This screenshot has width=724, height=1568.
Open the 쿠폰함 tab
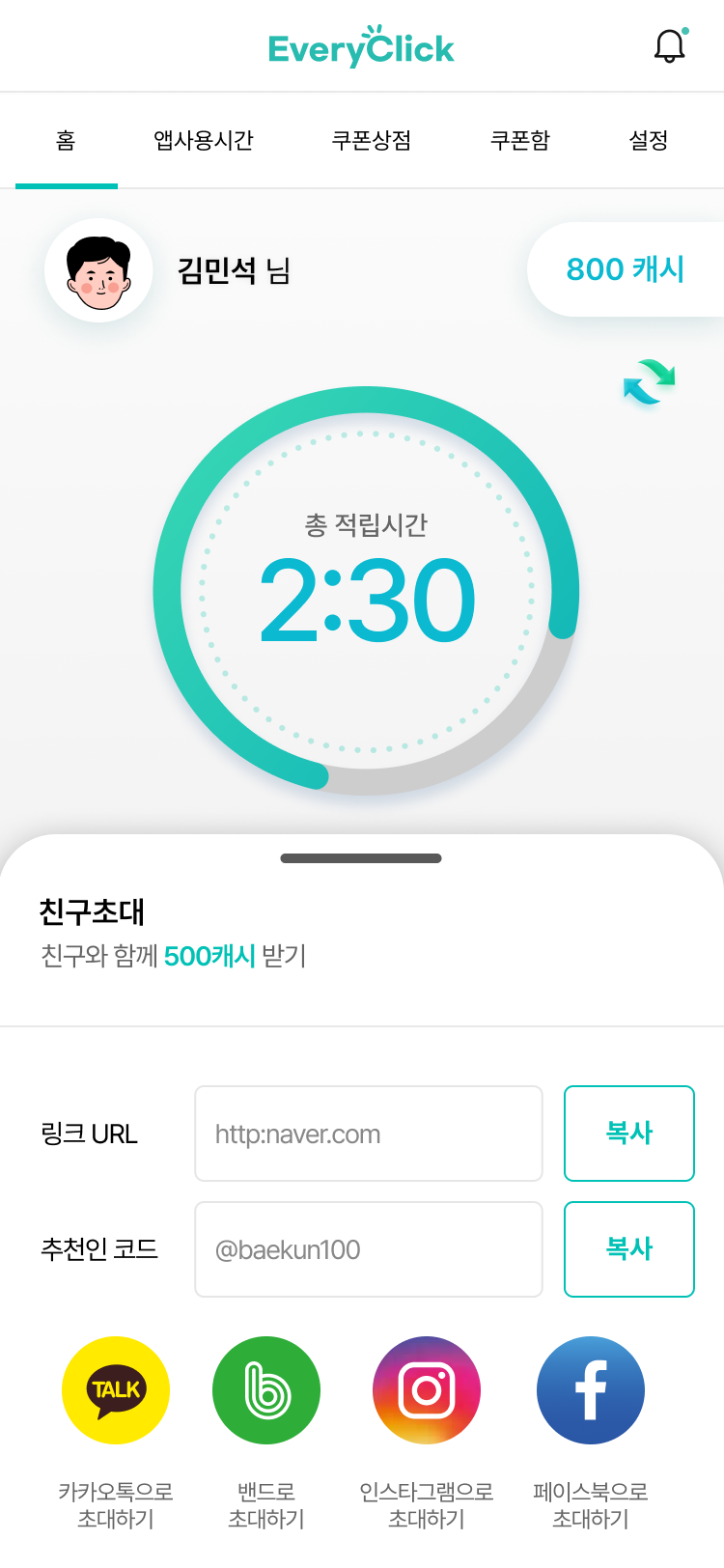pos(520,141)
